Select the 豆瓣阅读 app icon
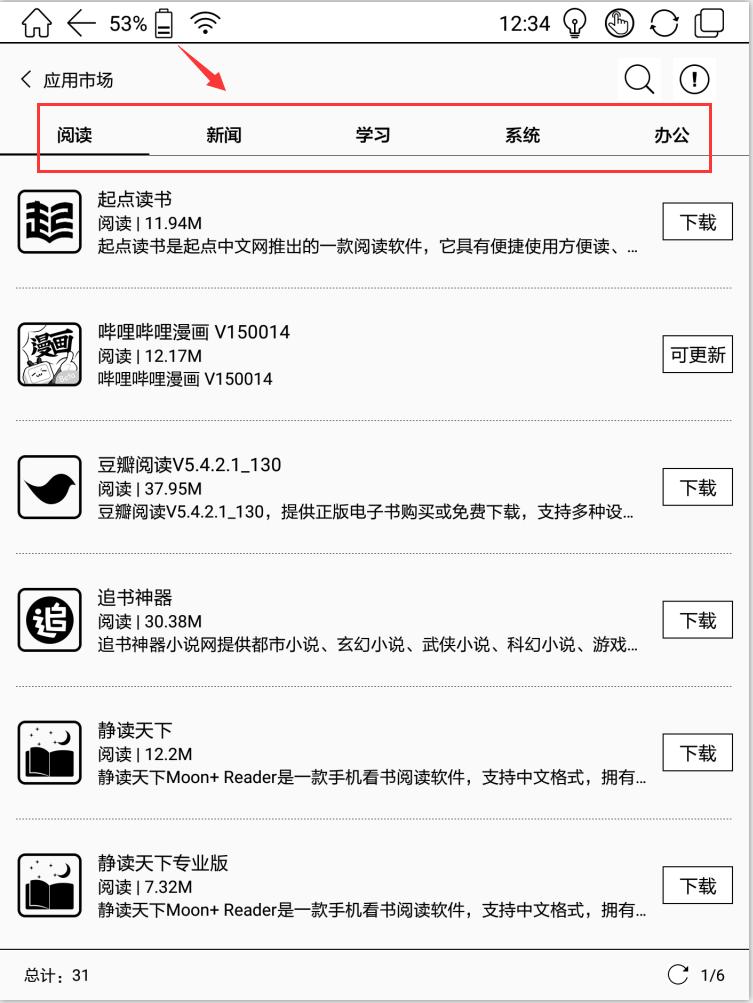 [x=50, y=487]
